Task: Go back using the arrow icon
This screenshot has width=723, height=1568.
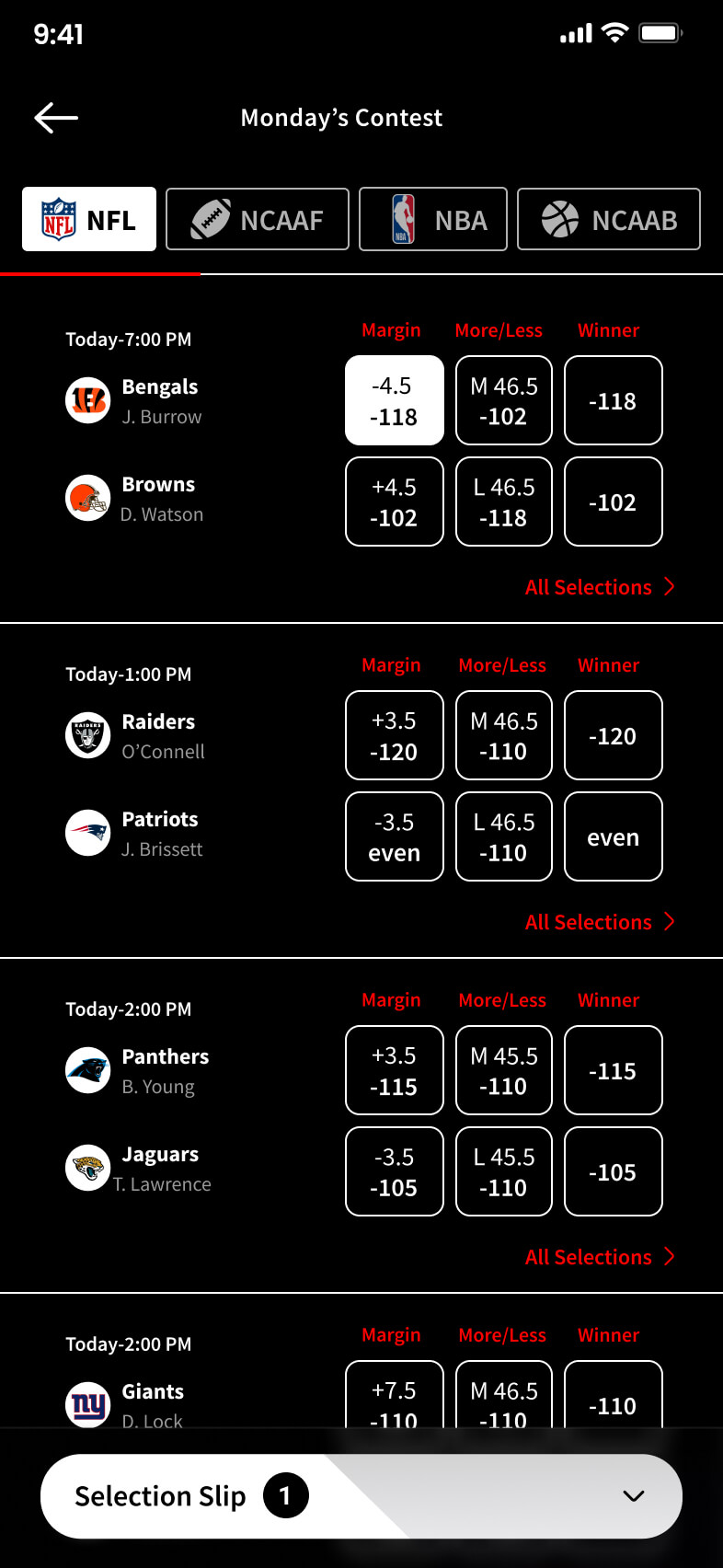Action: coord(56,118)
